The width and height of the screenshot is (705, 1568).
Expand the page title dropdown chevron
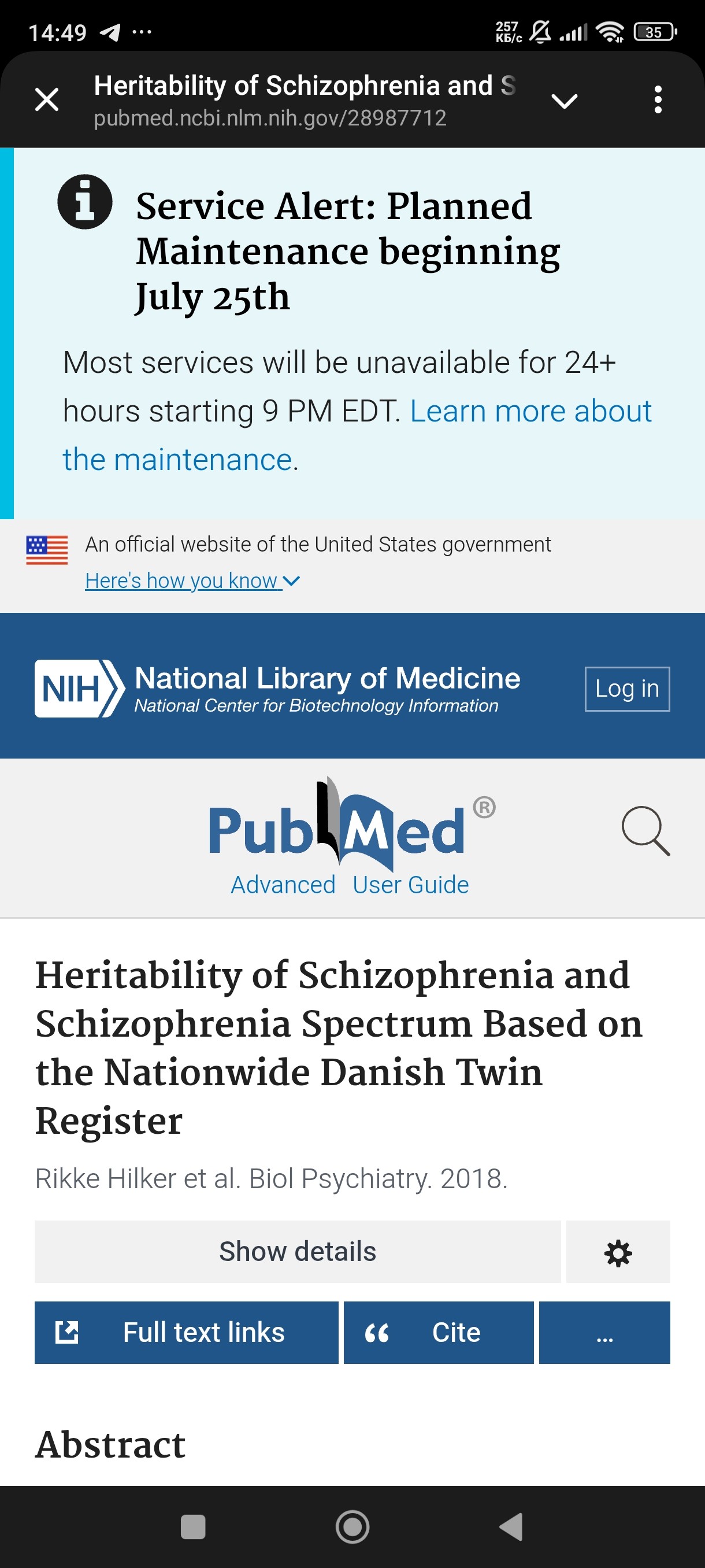(x=564, y=101)
